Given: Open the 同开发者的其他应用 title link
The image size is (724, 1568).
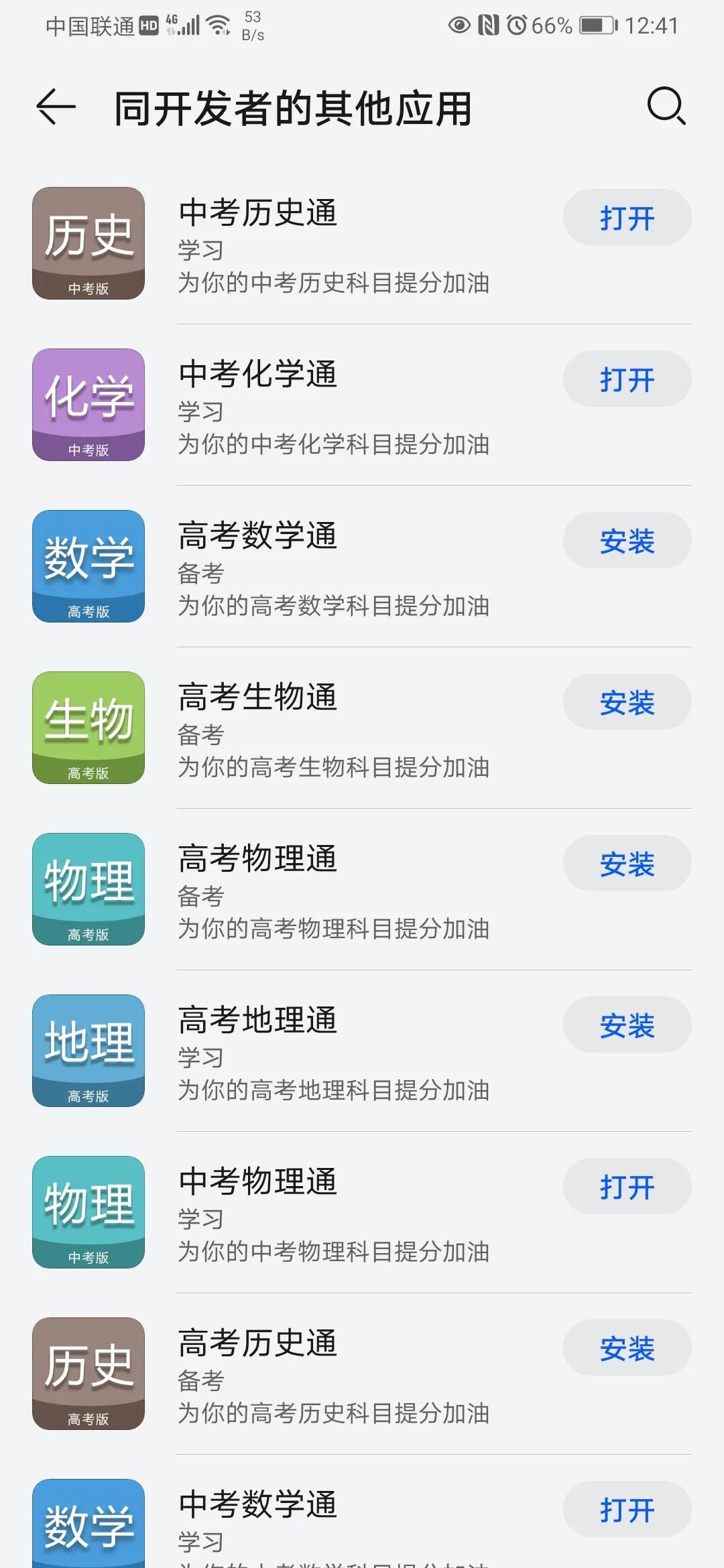Looking at the screenshot, I should 292,108.
